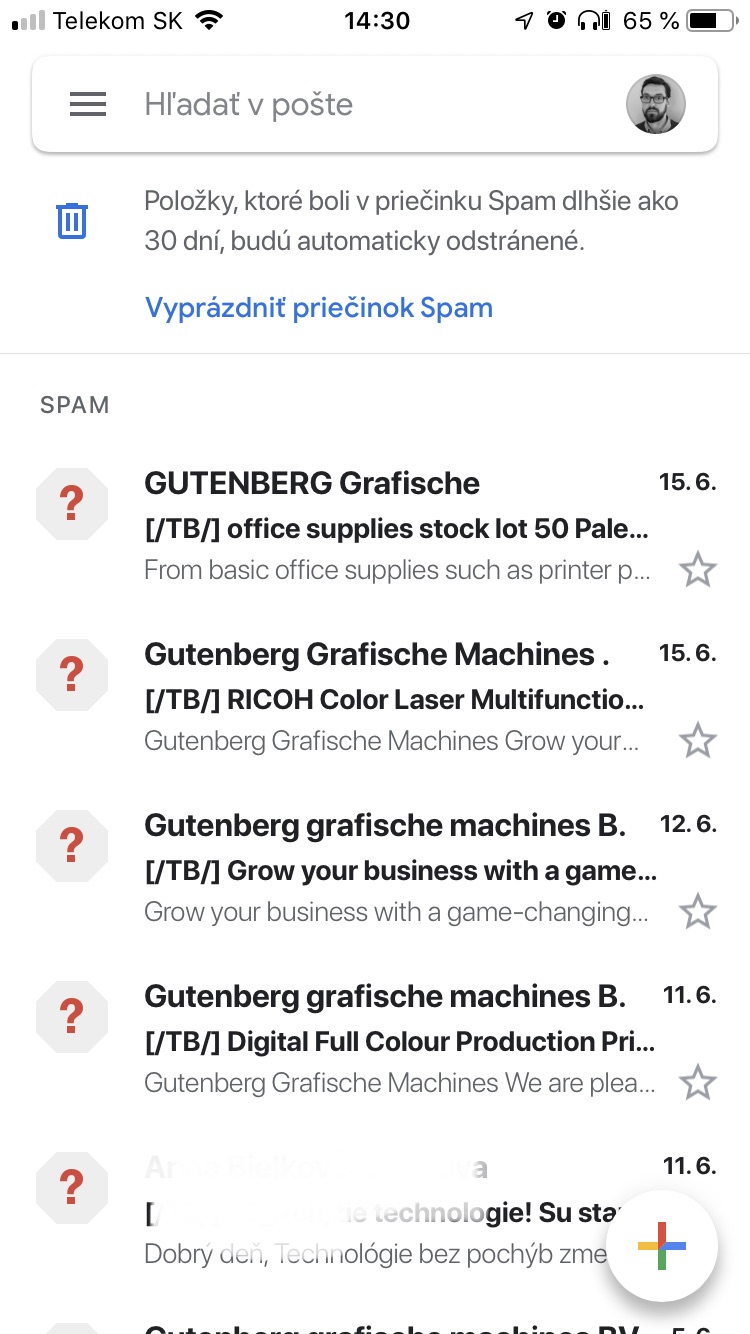Tap 'Vyprázdniť priečinok Spam' link

pos(319,307)
